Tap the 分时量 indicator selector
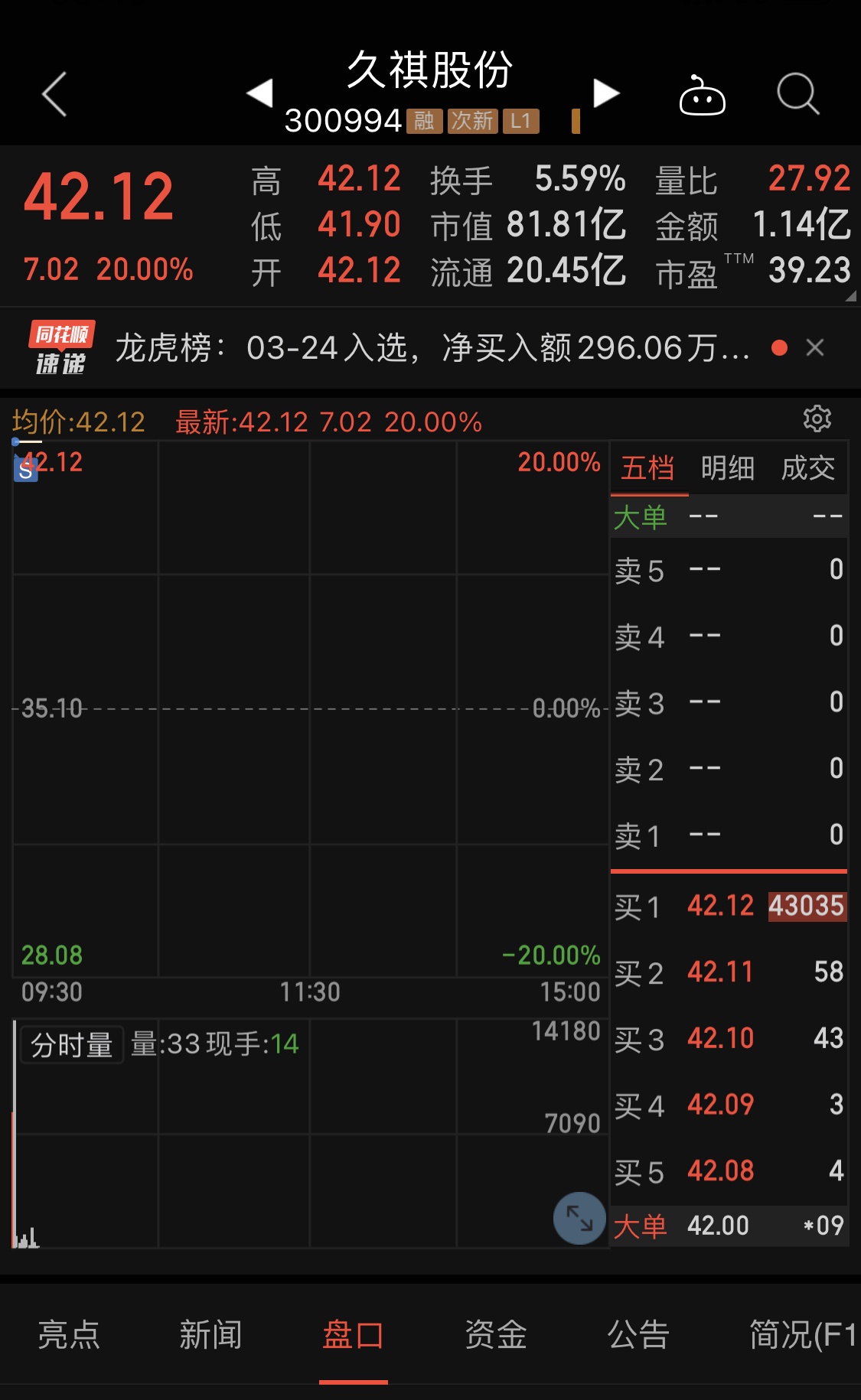The height and width of the screenshot is (1400, 861). coord(72,1044)
